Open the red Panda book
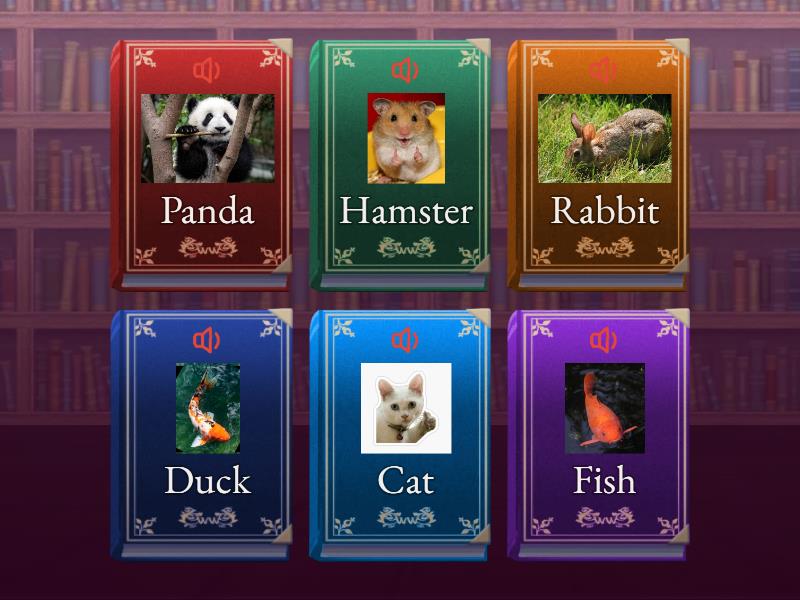Image resolution: width=800 pixels, height=600 pixels. point(206,211)
